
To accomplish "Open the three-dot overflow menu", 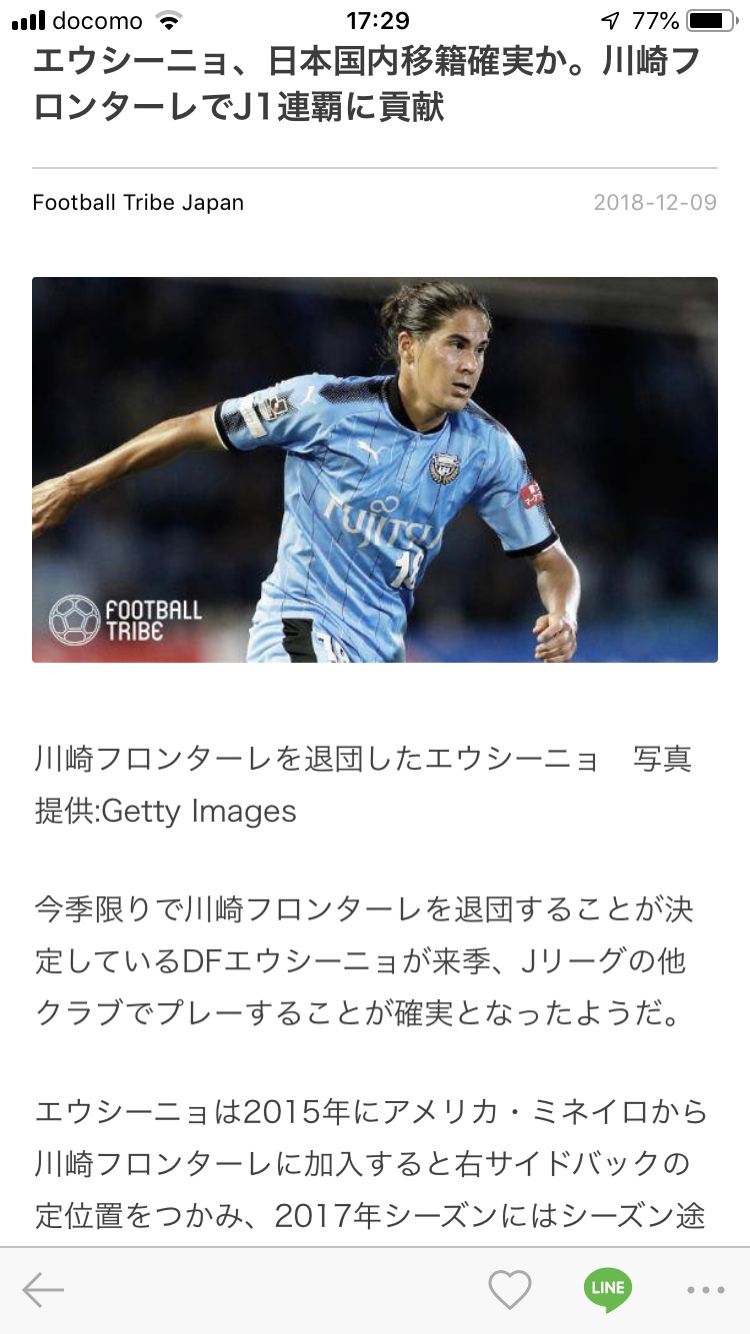I will (x=706, y=1290).
